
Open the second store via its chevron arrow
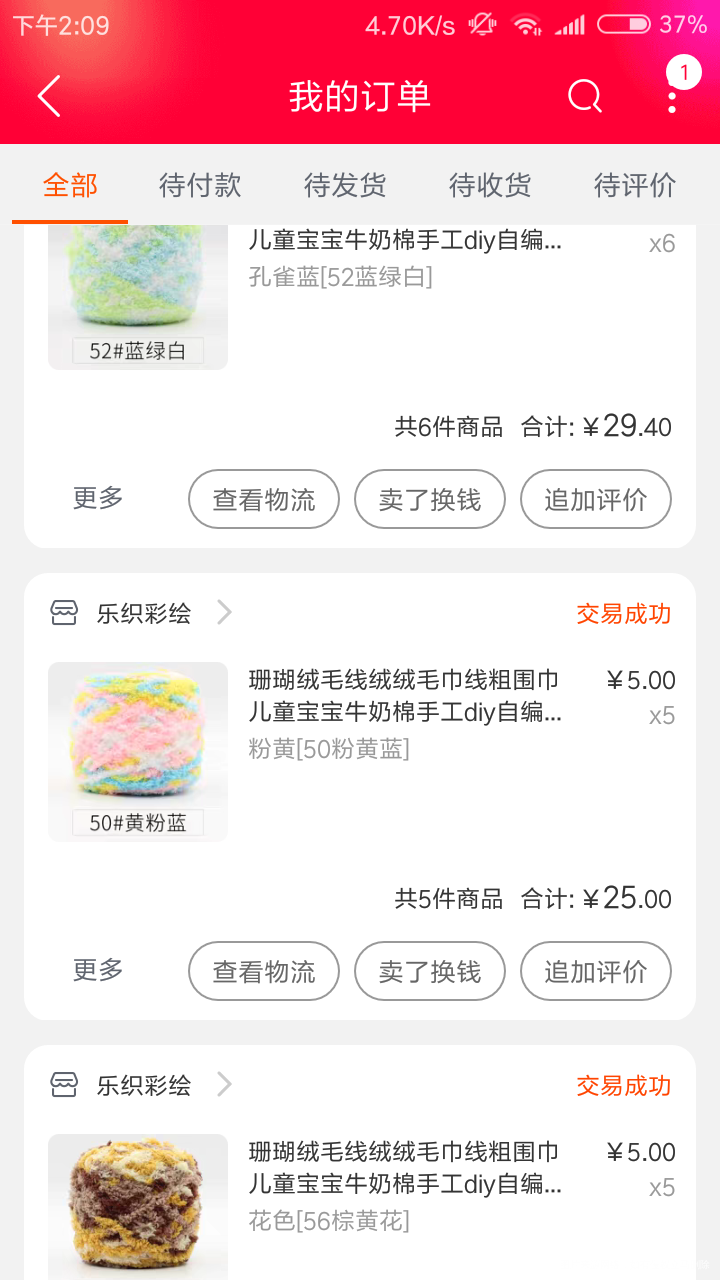tap(222, 1083)
